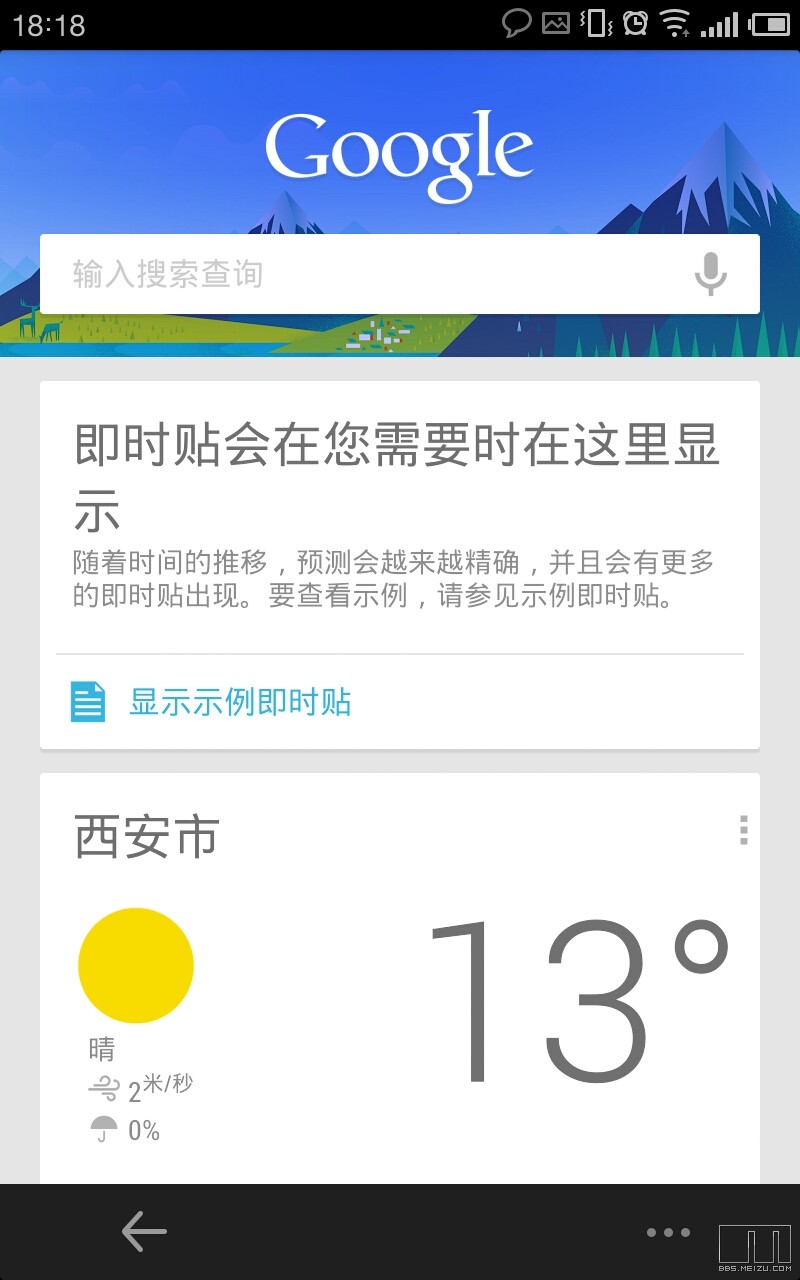Open the 西安市 weather card overflow menu
This screenshot has height=1280, width=800.
coord(743,830)
